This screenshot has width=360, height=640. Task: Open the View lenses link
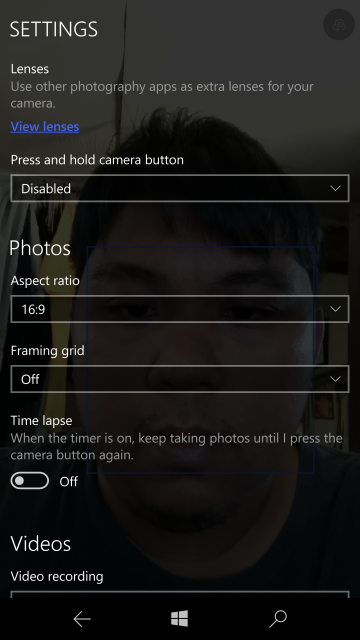pyautogui.click(x=45, y=127)
